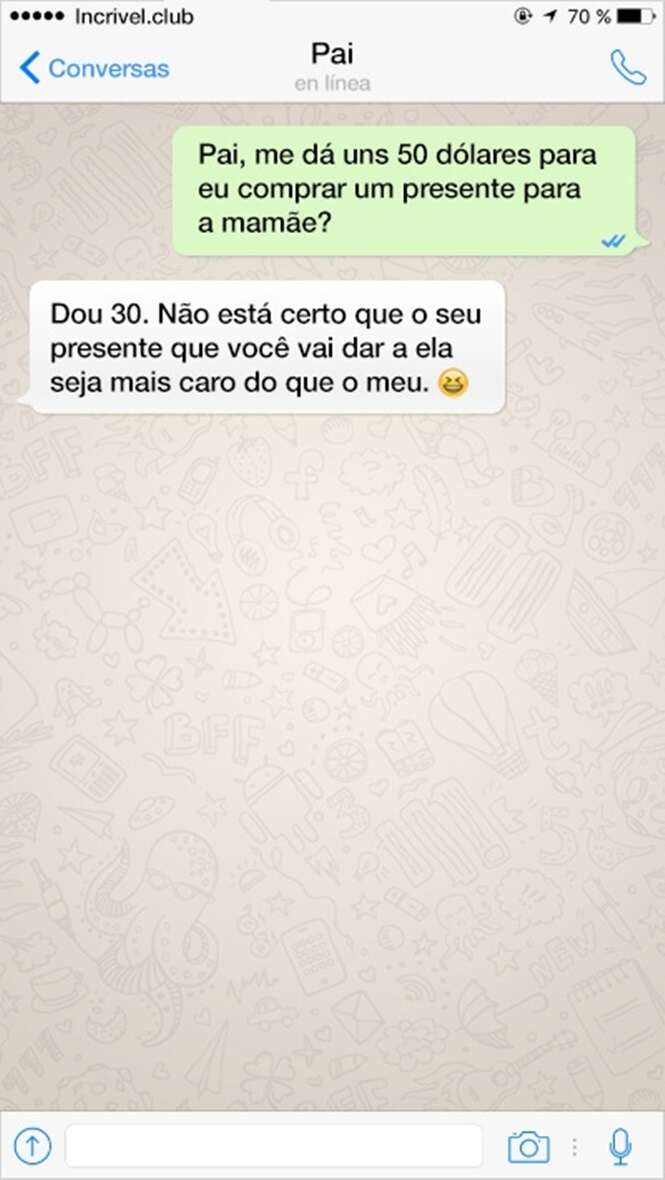Start a voice call with Pai
The width and height of the screenshot is (665, 1180).
coord(628,67)
